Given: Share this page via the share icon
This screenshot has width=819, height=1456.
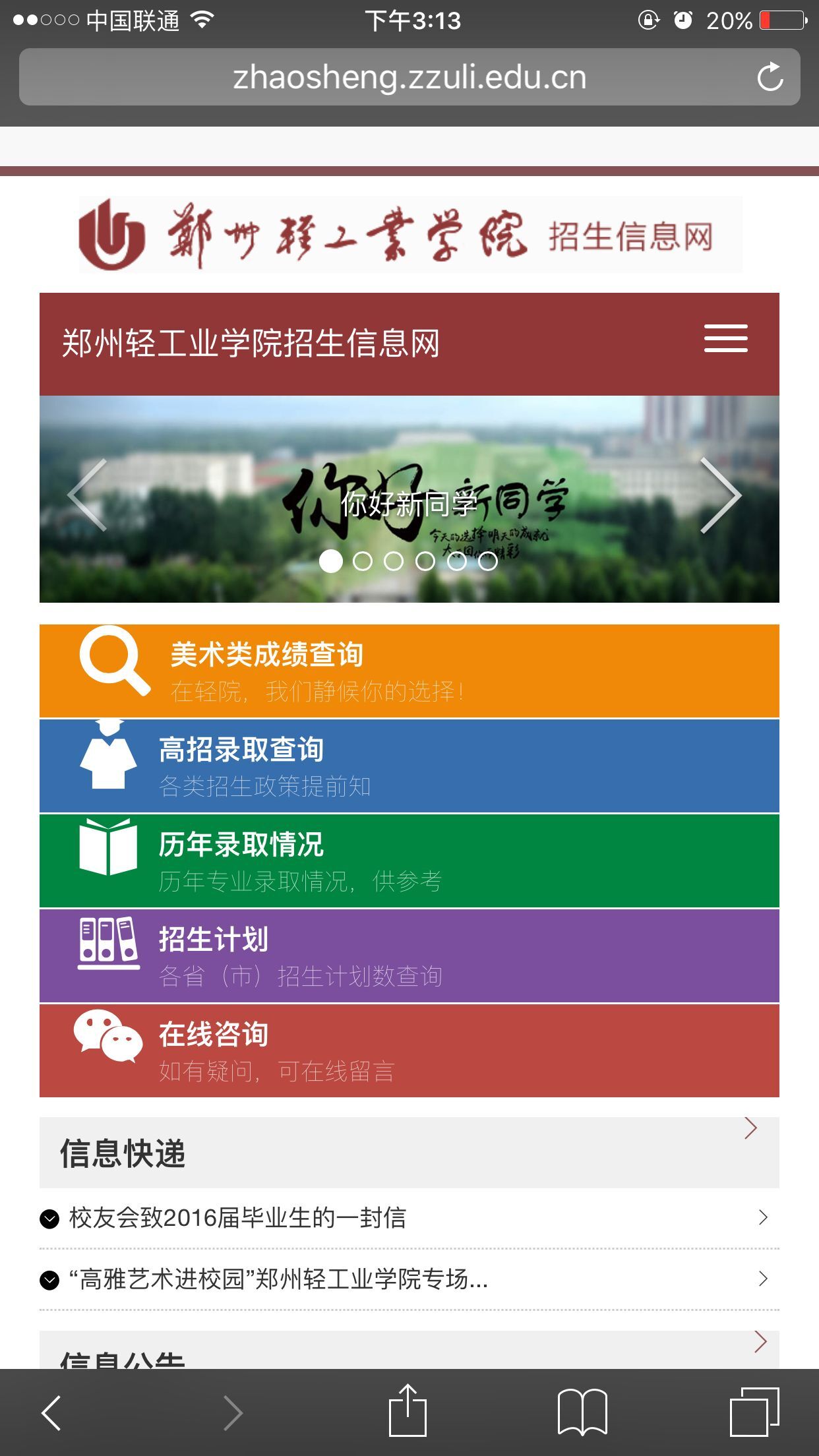Looking at the screenshot, I should point(408,1411).
